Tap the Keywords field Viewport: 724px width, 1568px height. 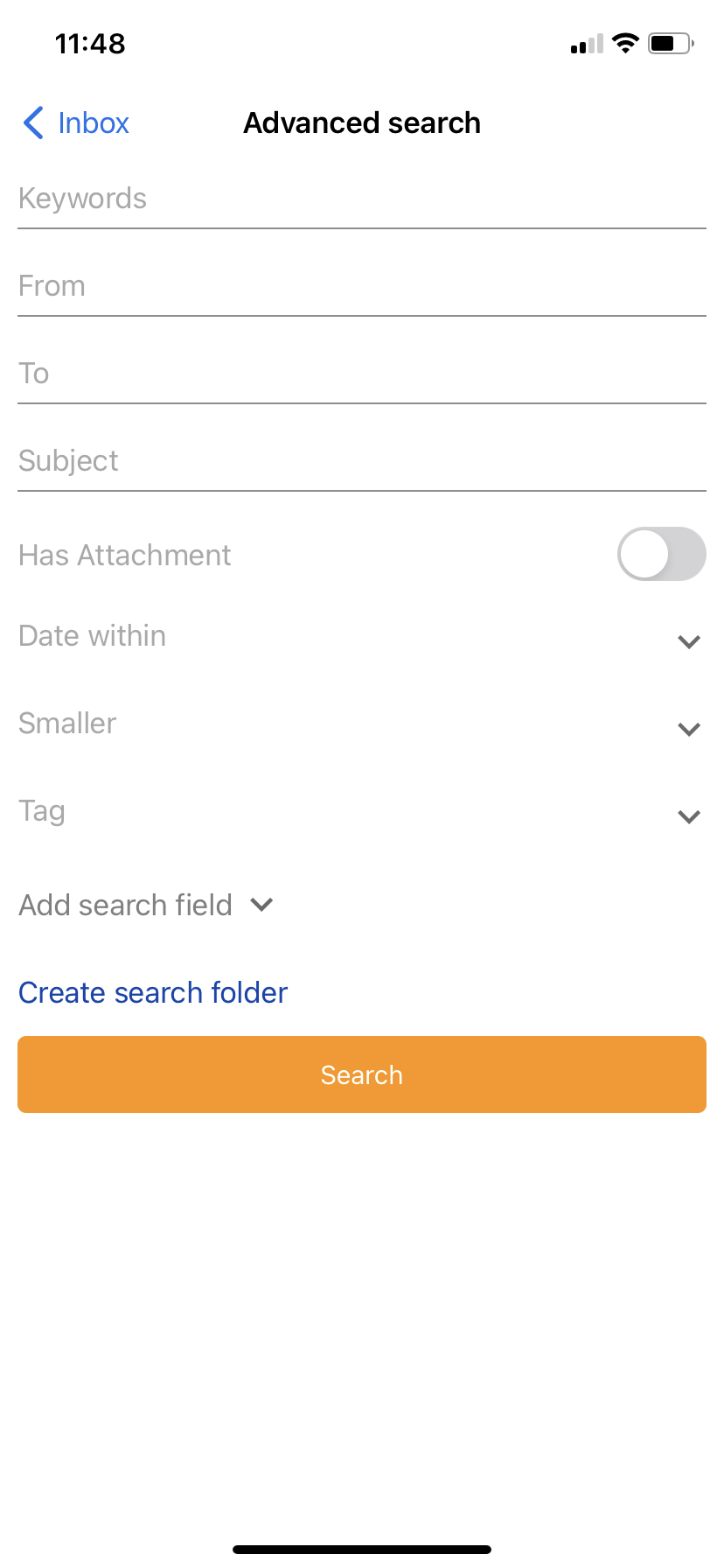[x=362, y=199]
